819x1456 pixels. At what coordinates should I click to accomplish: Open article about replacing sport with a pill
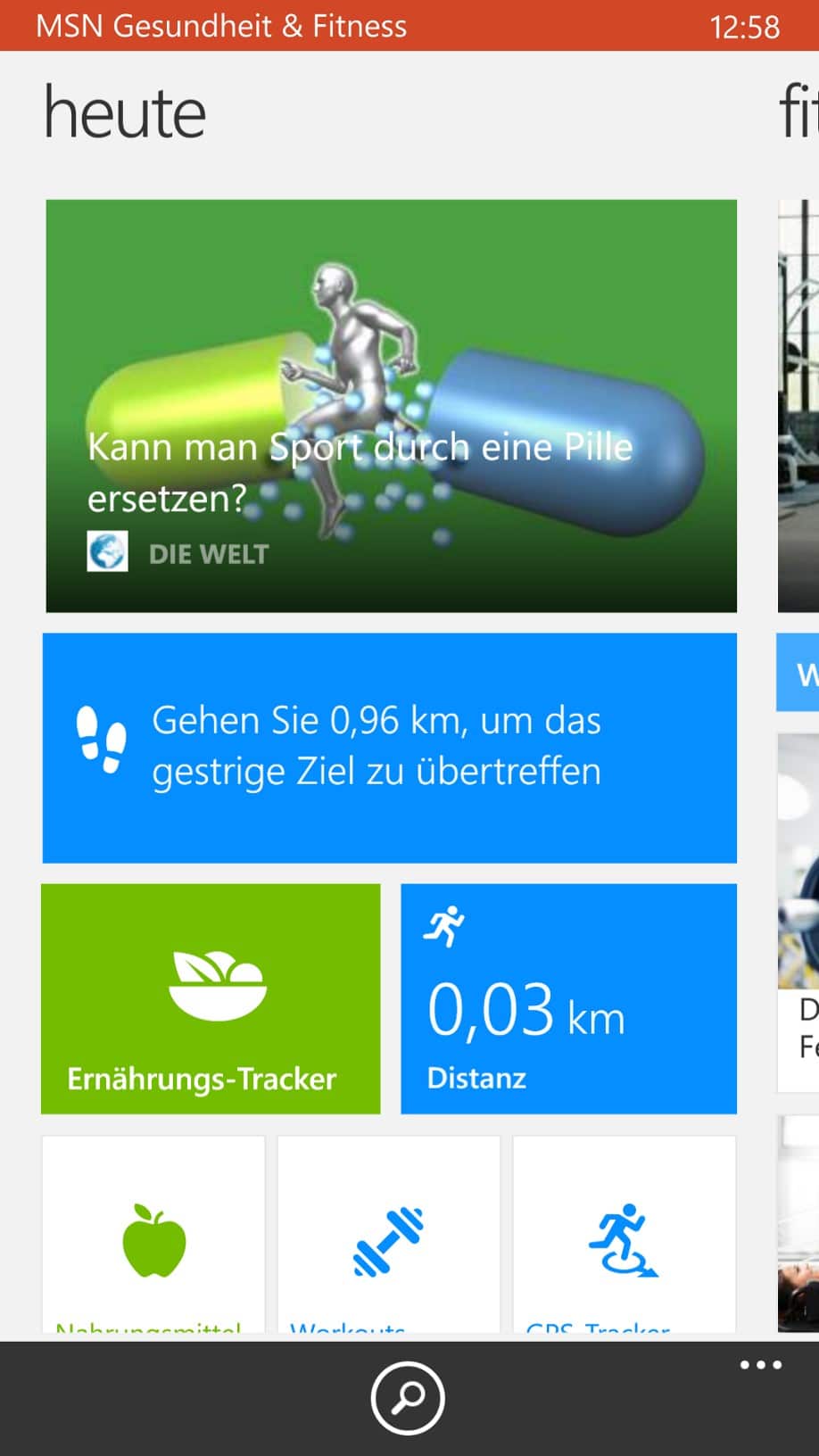coord(391,406)
